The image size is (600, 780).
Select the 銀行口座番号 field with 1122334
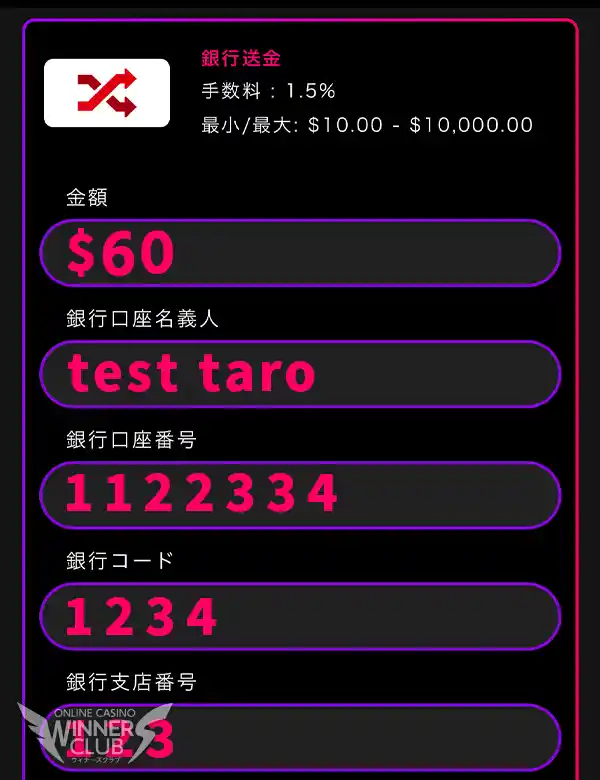pyautogui.click(x=300, y=495)
